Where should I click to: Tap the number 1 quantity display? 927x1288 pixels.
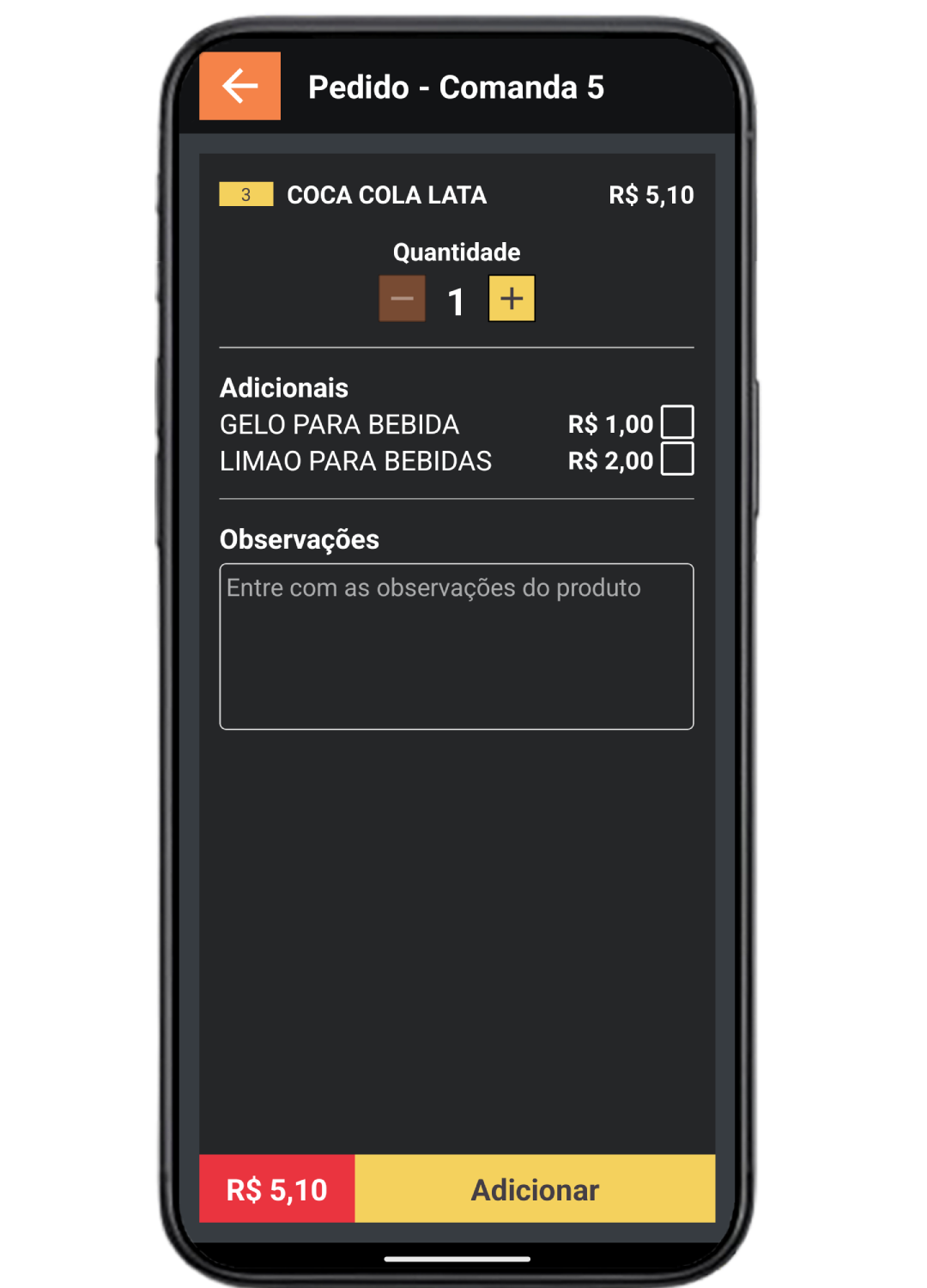pos(456,300)
